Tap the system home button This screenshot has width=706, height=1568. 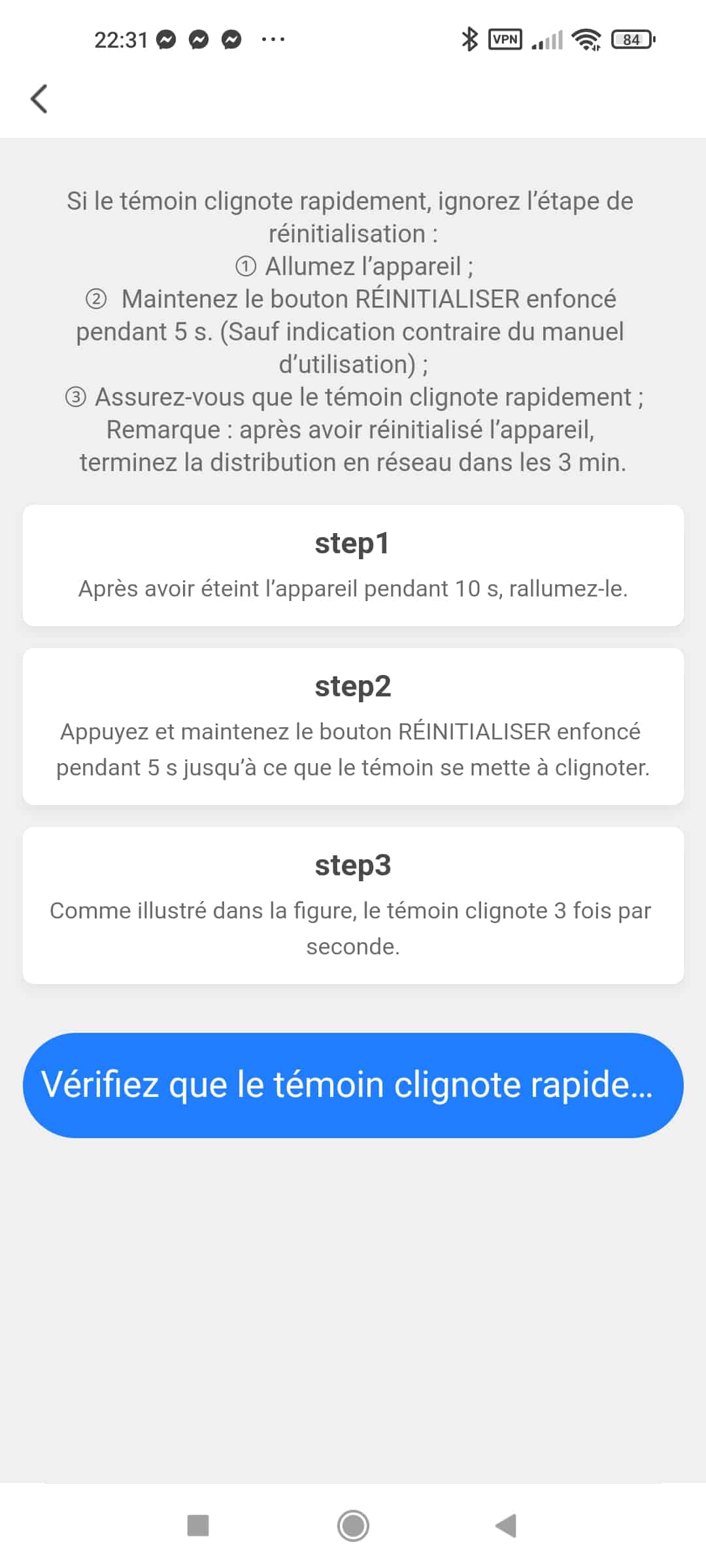(x=353, y=1526)
